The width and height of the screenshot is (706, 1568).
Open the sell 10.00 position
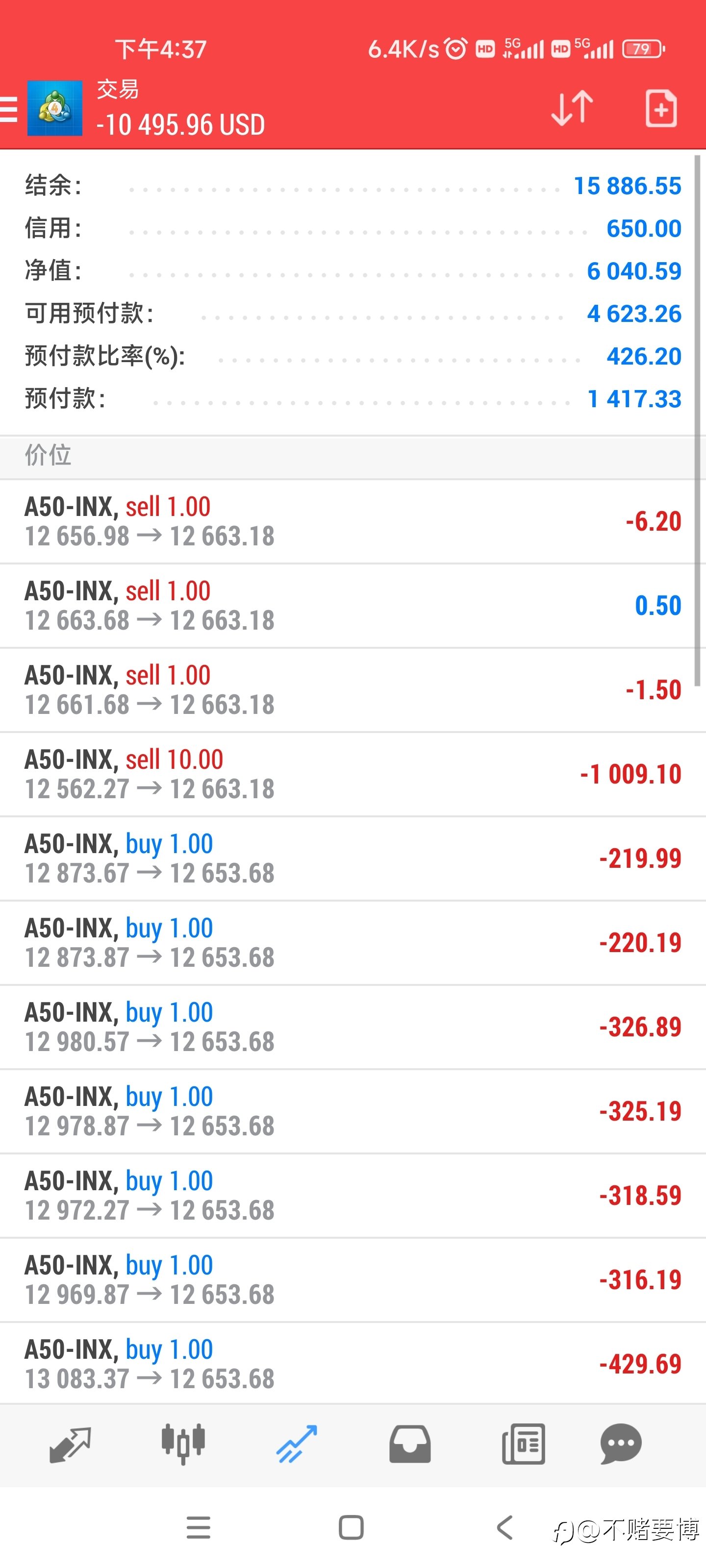pos(353,775)
